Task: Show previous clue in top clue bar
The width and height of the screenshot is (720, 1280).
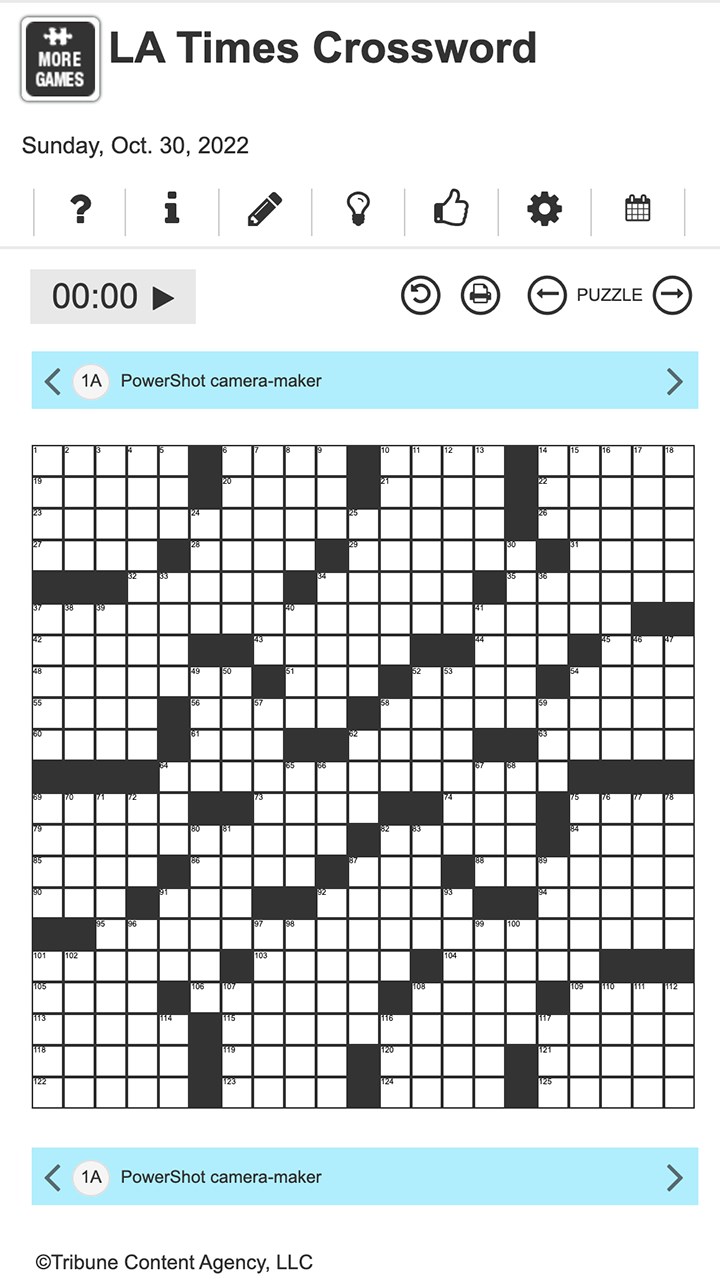Action: click(x=53, y=380)
